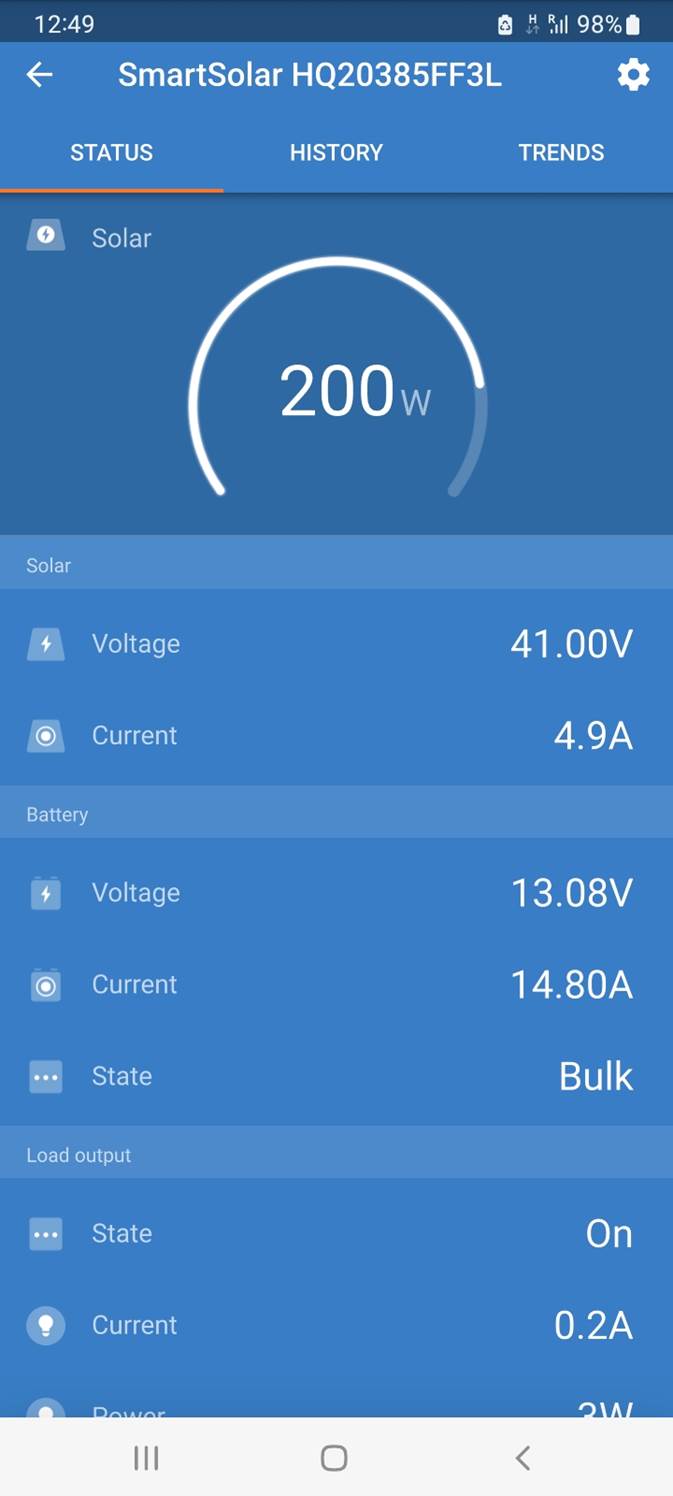Viewport: 673px width, 1496px height.
Task: Open the recent apps view
Action: [x=146, y=1458]
